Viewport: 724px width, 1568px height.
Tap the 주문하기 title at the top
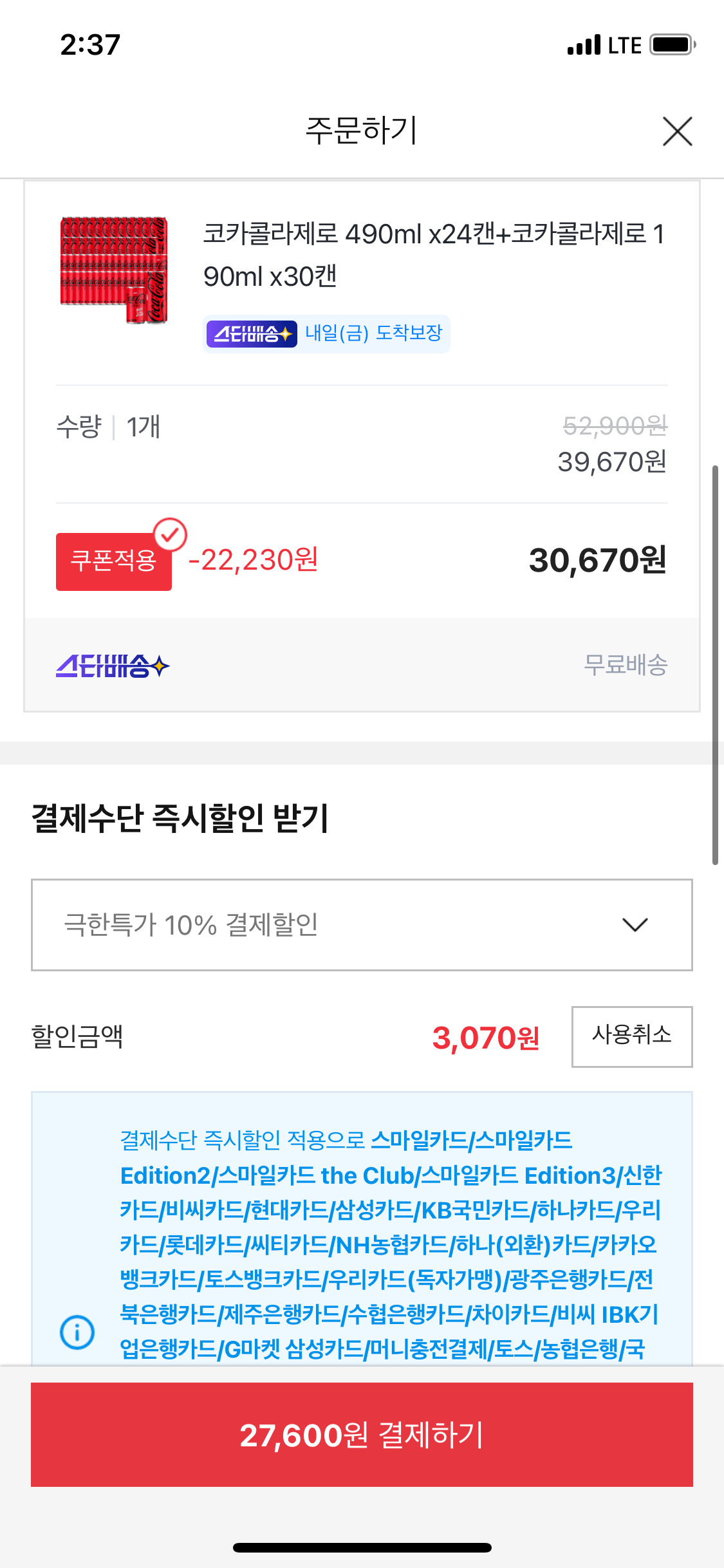pyautogui.click(x=362, y=132)
